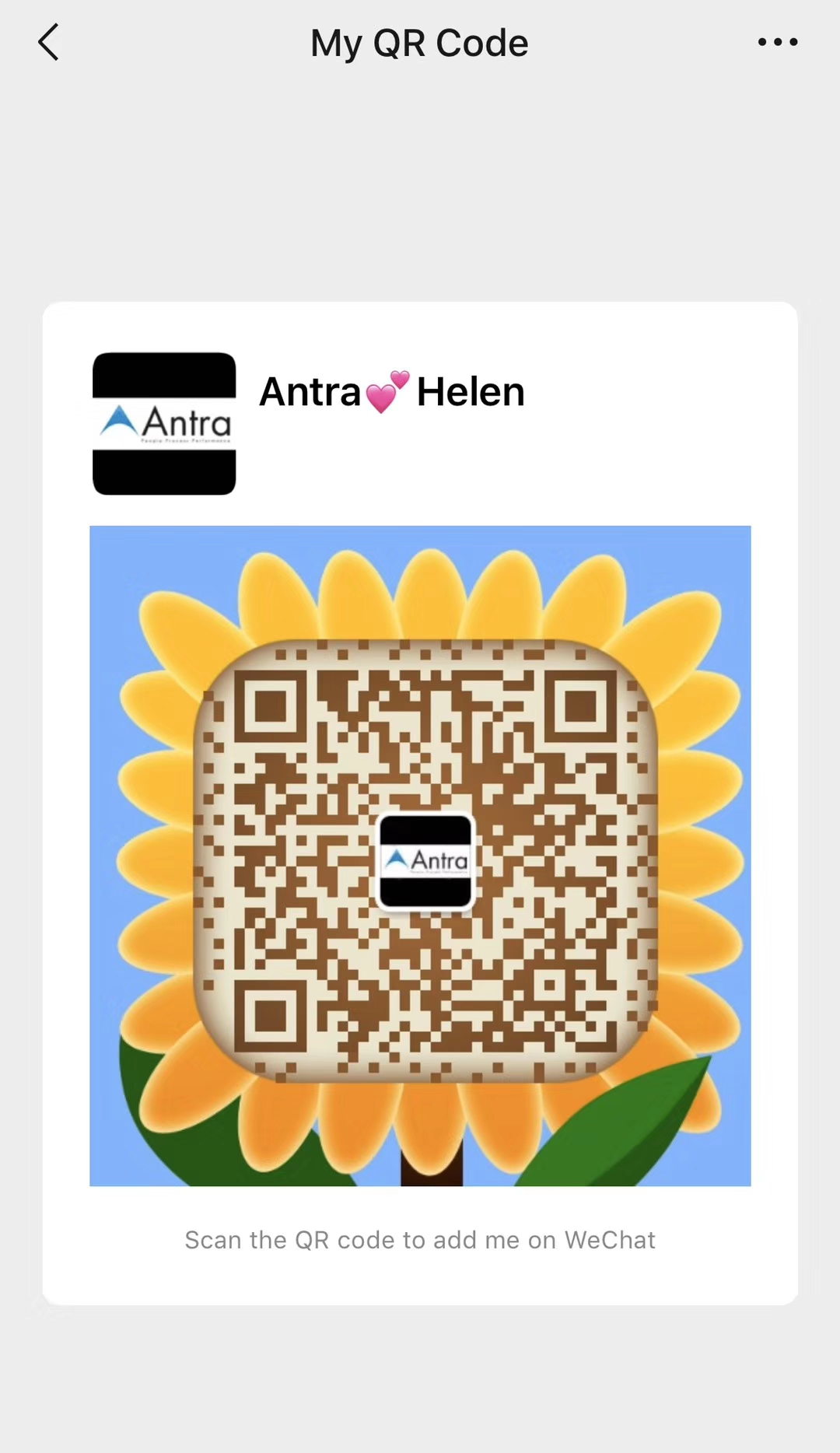Tap the pink hearts emoji in the name
The image size is (840, 1453).
[386, 390]
